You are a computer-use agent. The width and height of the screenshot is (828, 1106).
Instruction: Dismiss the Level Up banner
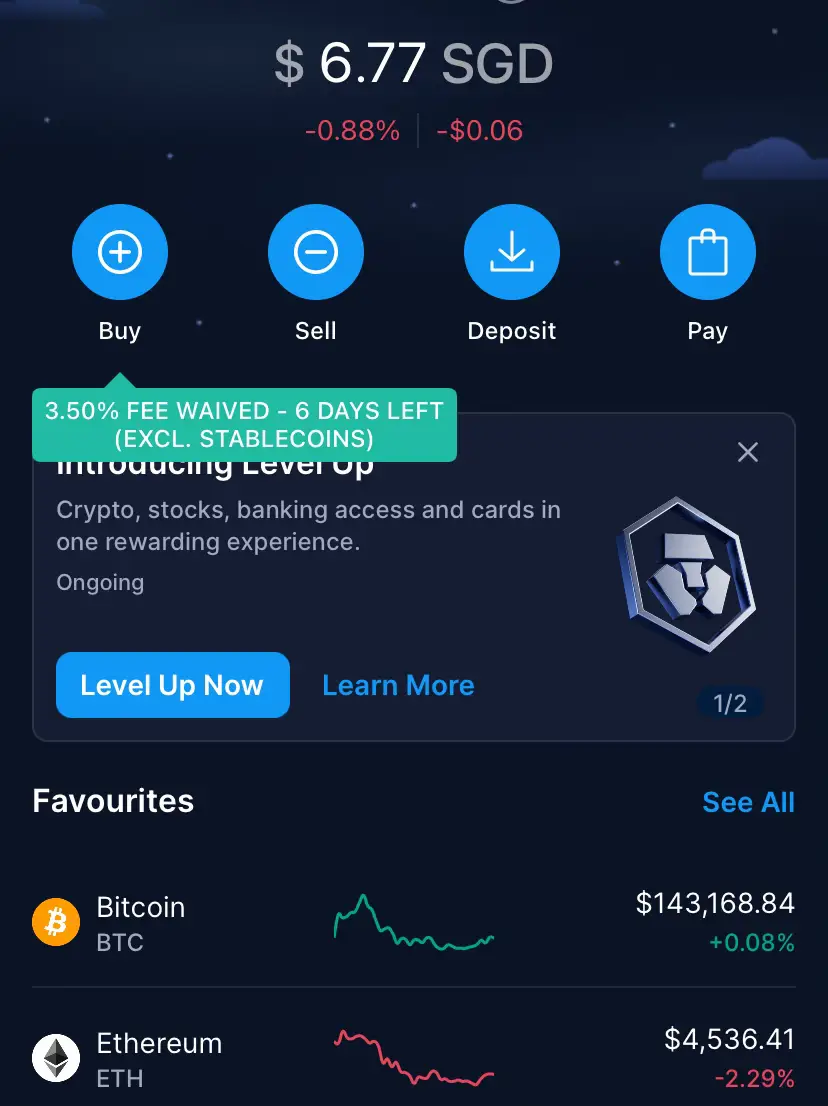(748, 452)
